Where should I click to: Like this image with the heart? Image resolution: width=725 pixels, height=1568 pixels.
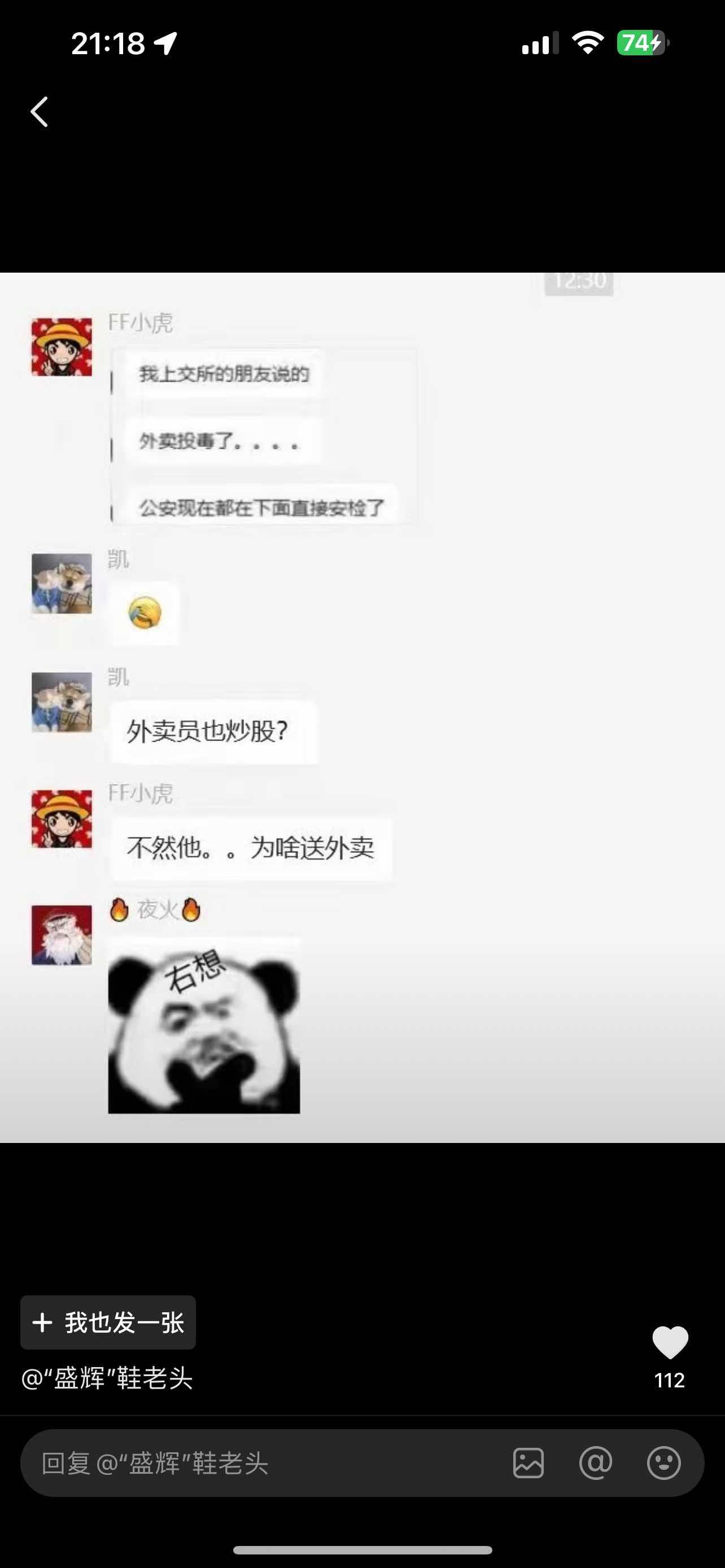click(x=670, y=1342)
